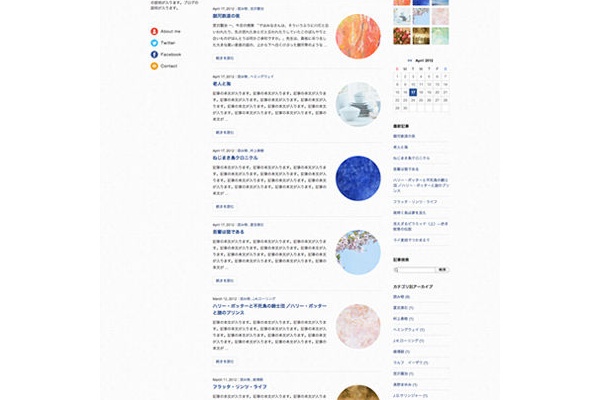Focus the 記事検索 search field

pyautogui.click(x=413, y=270)
